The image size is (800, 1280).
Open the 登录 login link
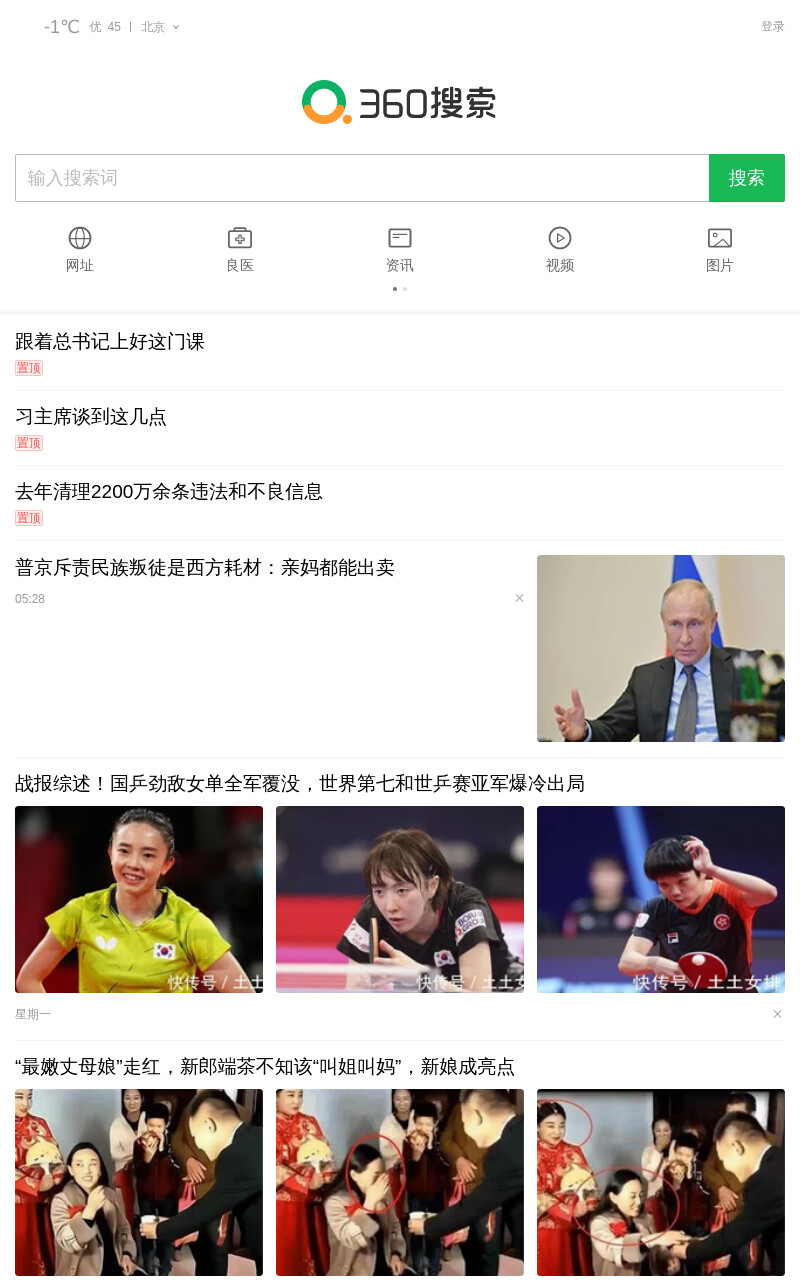[x=772, y=27]
